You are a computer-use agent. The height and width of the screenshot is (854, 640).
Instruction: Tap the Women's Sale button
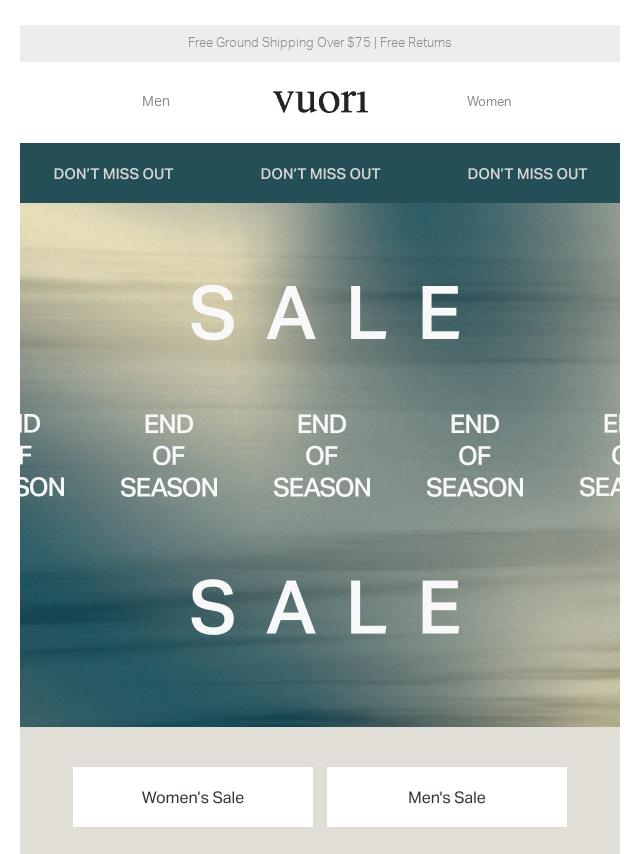click(193, 797)
